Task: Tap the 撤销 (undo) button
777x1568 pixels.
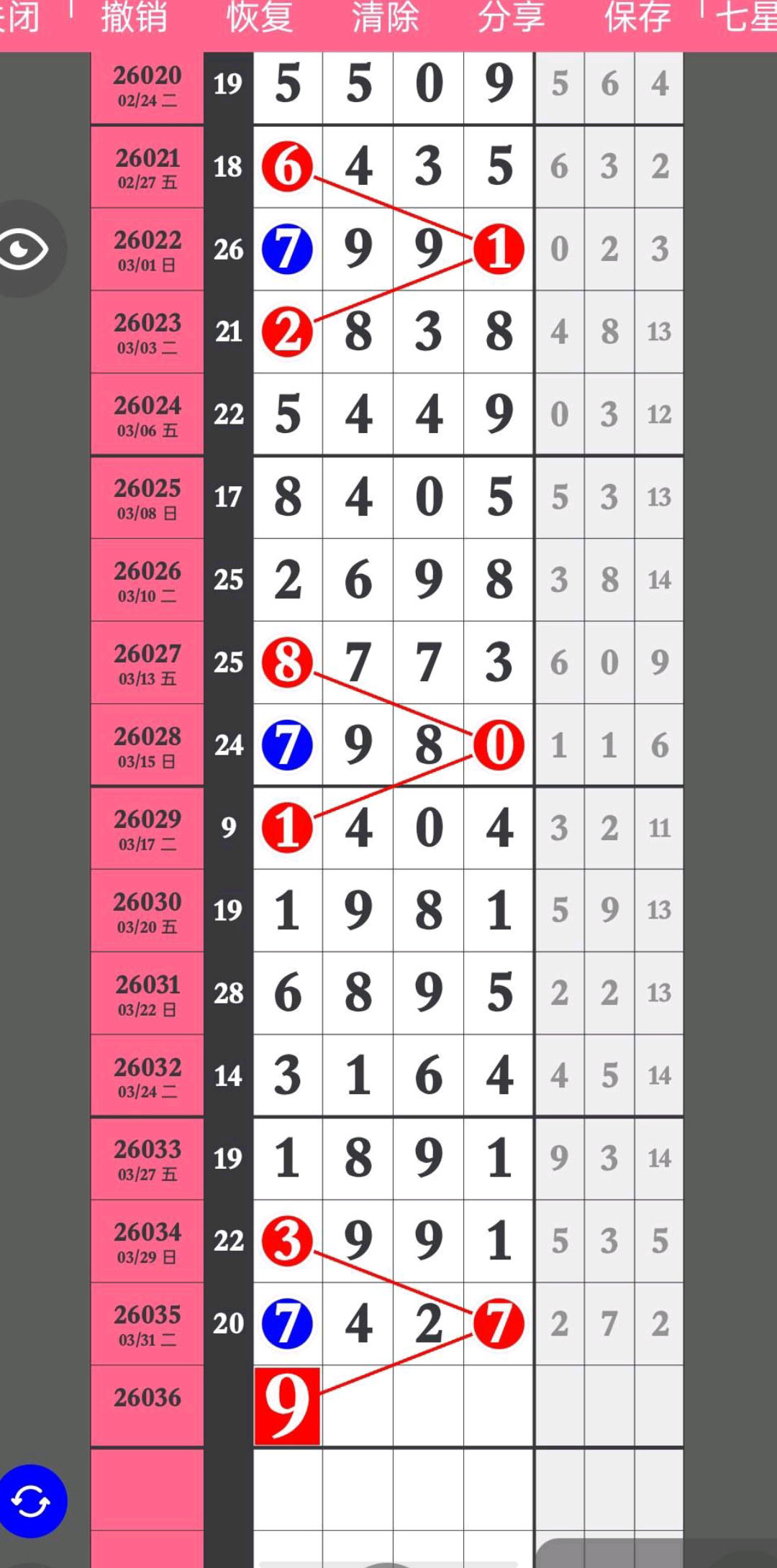Action: tap(134, 17)
